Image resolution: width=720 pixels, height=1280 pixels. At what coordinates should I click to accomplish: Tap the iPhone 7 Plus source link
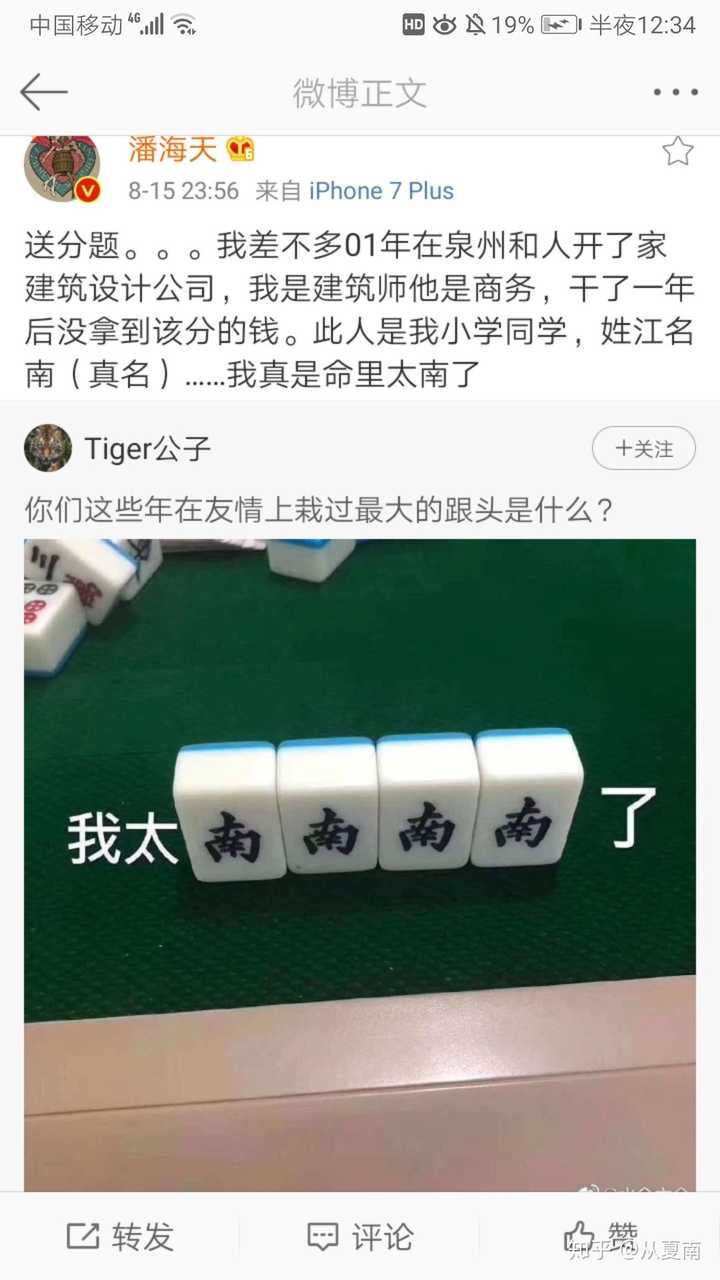[381, 191]
